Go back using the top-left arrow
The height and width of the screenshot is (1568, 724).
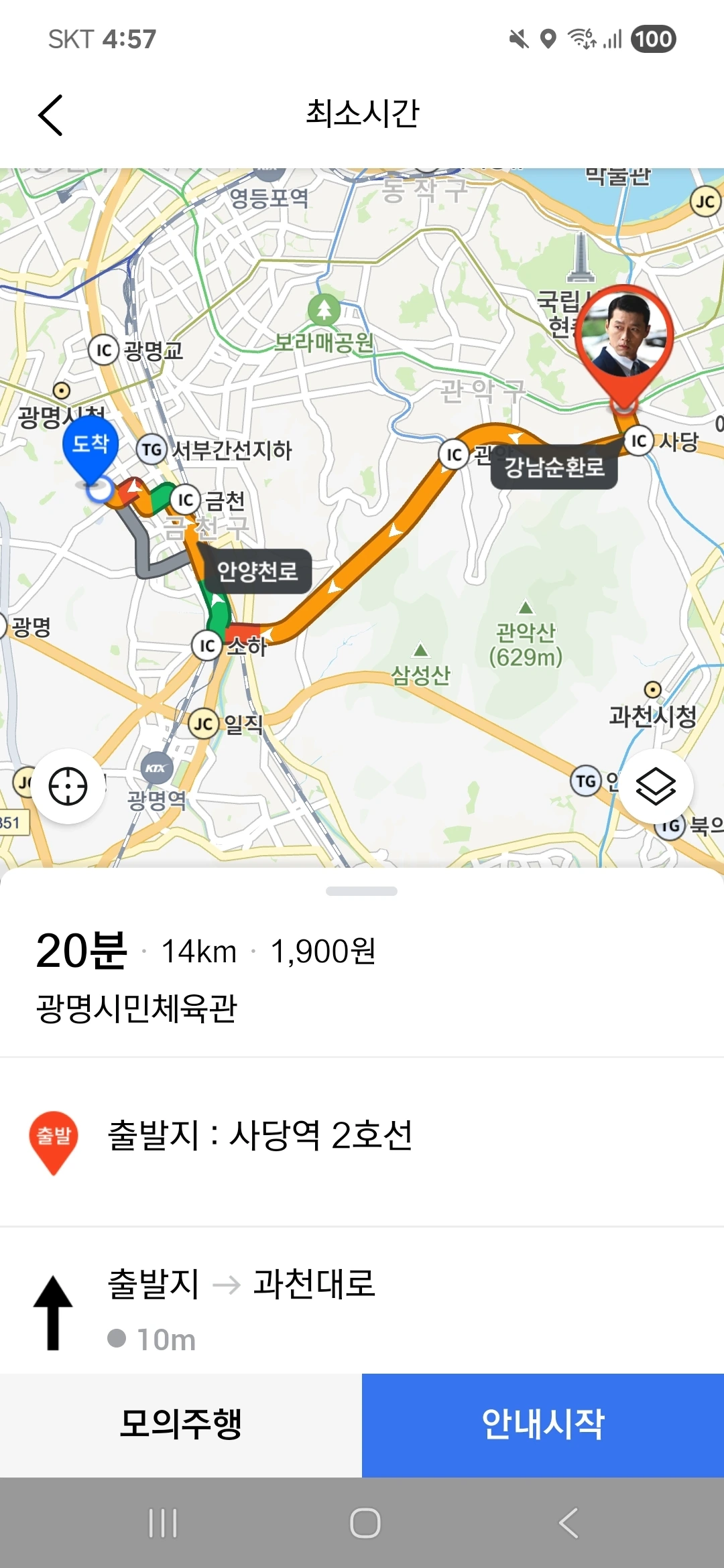[50, 115]
